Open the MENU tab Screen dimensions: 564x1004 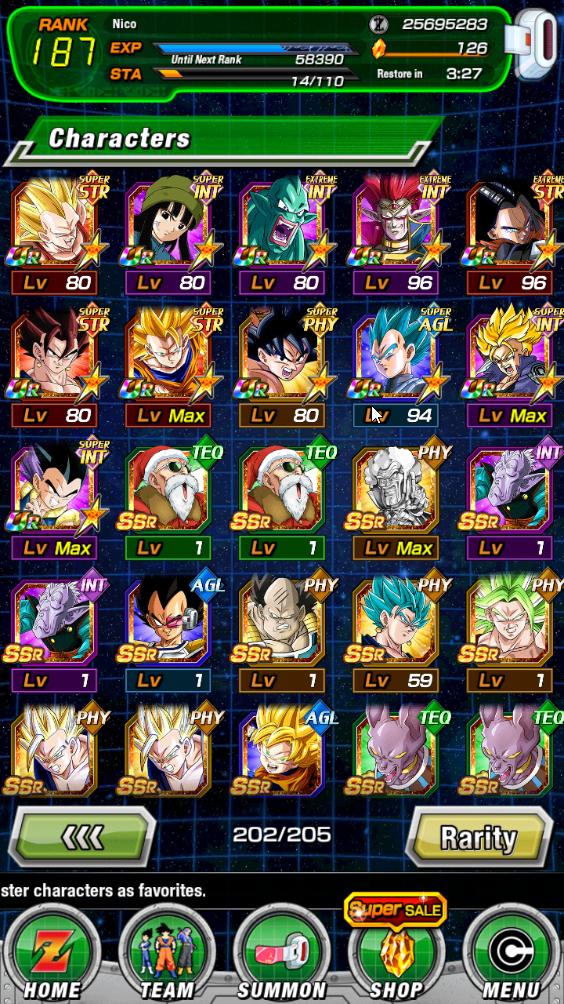click(x=510, y=956)
